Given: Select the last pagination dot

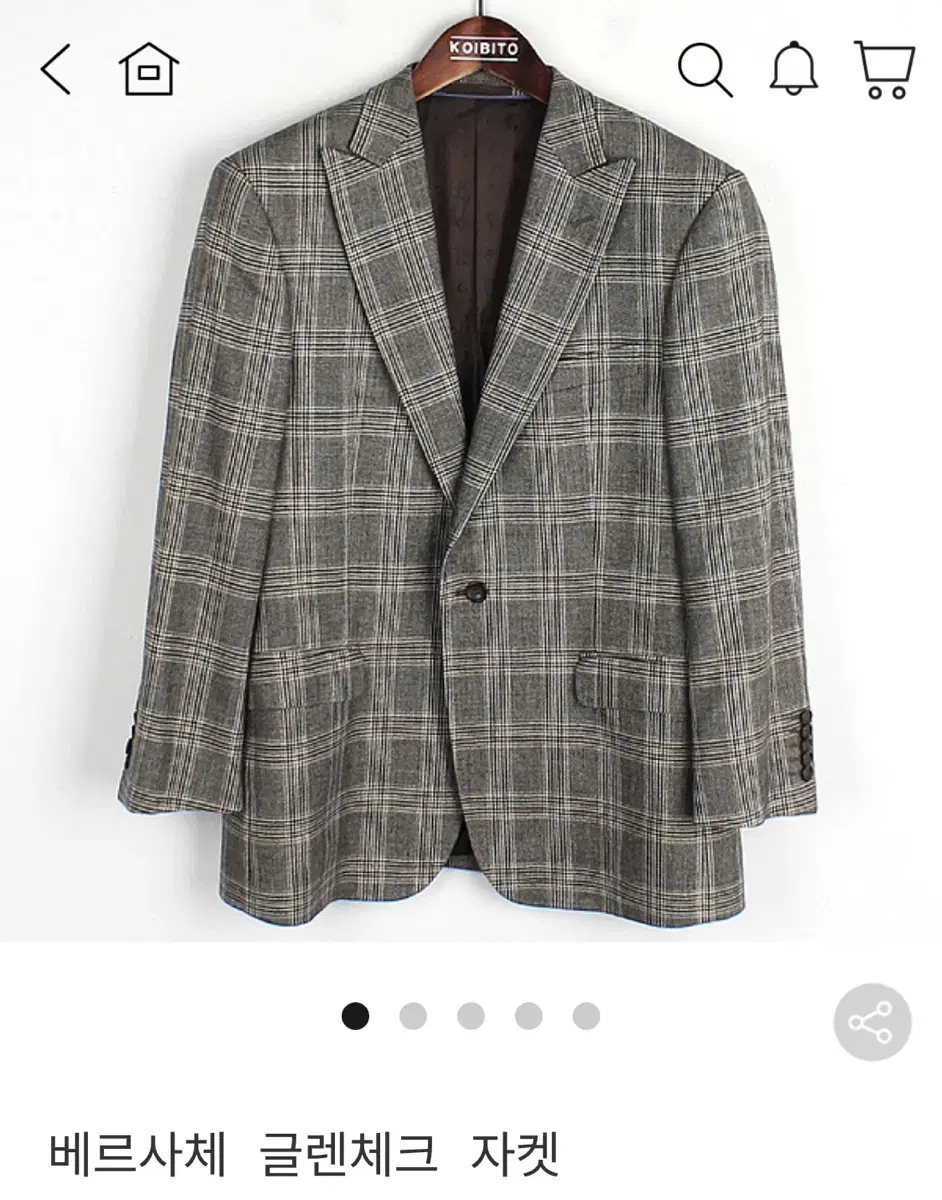Looking at the screenshot, I should point(583,1015).
